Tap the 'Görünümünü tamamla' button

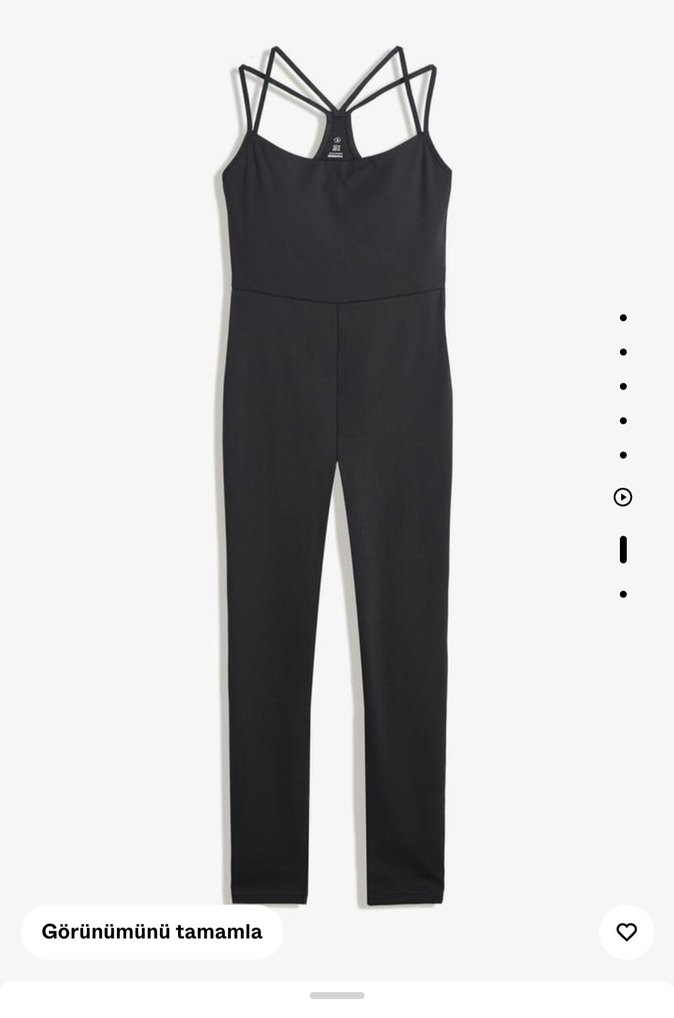coord(152,932)
